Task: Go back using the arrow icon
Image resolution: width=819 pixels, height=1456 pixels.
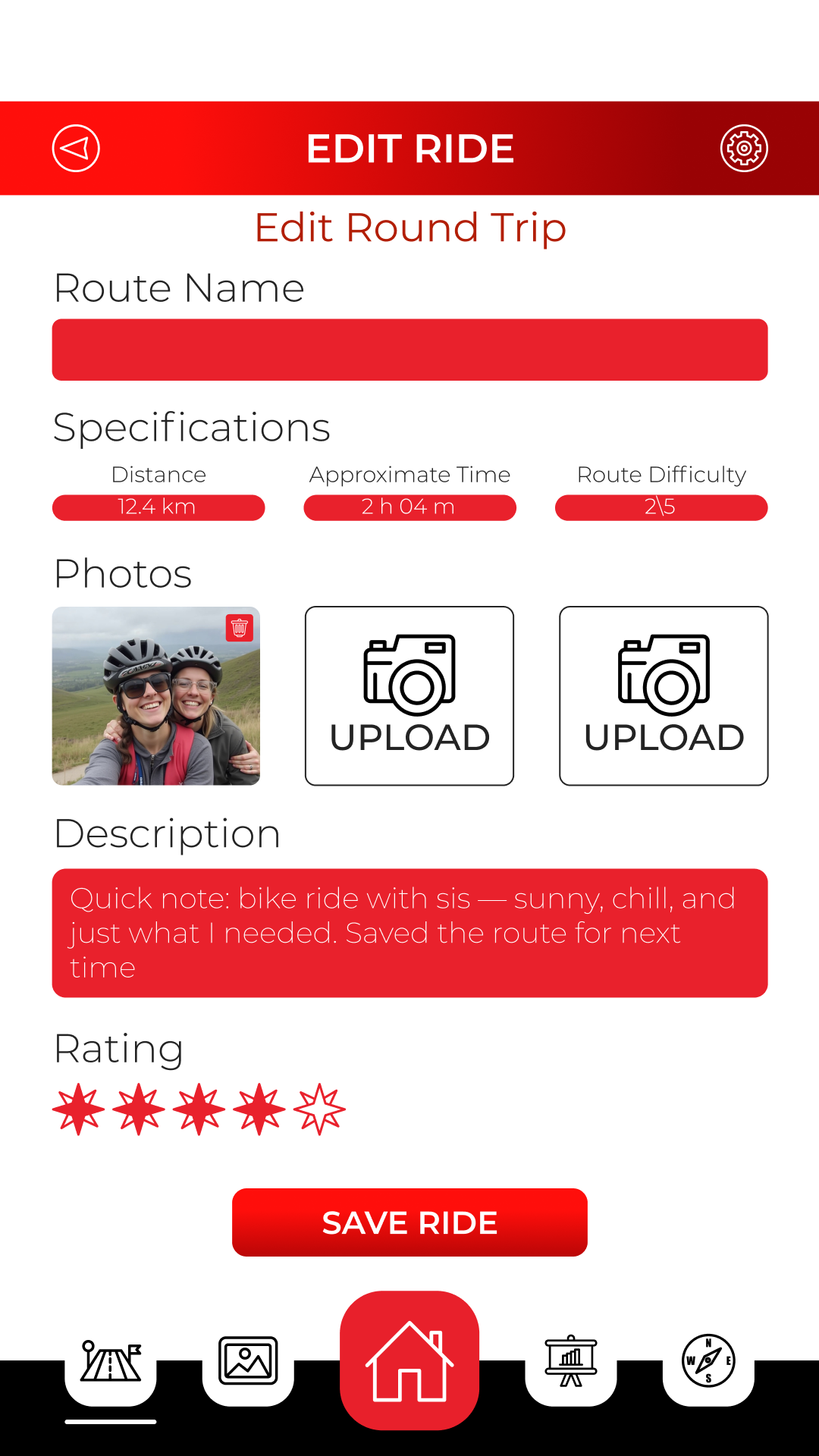Action: [x=76, y=149]
